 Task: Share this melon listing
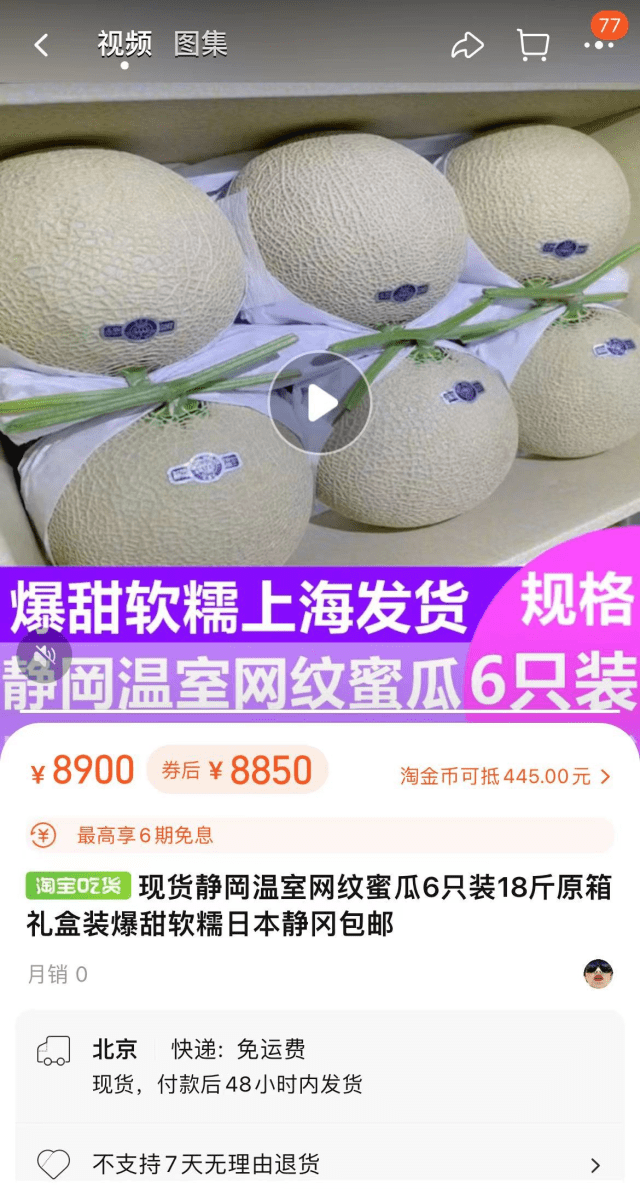point(467,45)
